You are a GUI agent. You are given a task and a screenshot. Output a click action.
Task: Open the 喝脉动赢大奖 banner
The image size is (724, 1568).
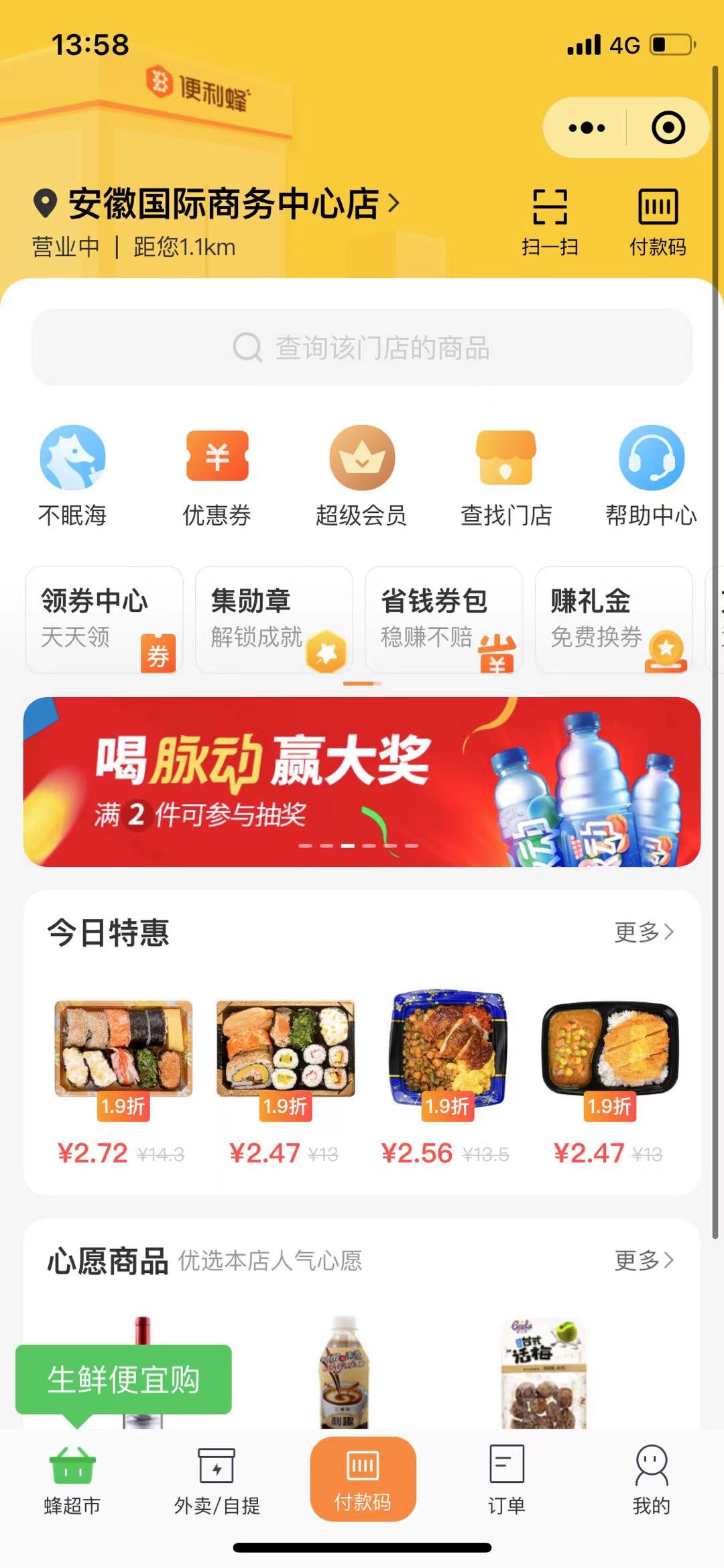(362, 782)
